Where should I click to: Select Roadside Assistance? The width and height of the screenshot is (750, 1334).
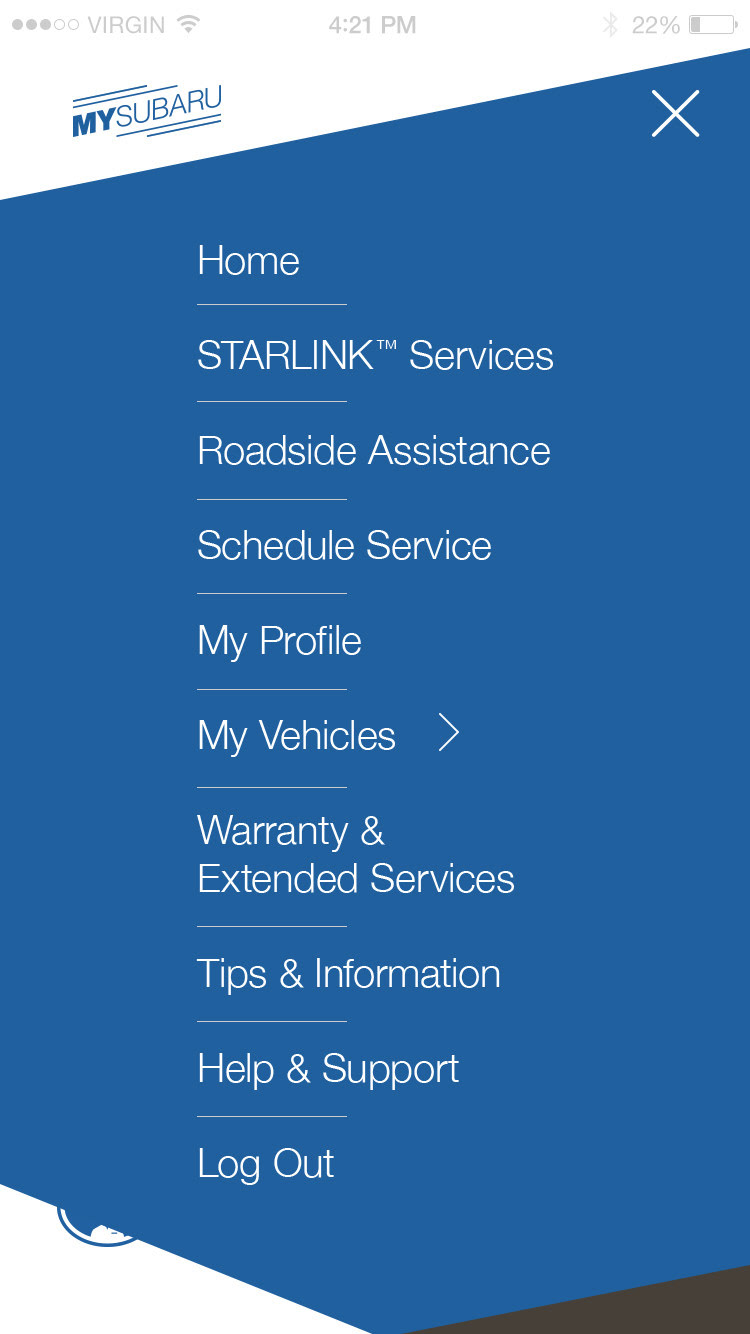pyautogui.click(x=374, y=451)
